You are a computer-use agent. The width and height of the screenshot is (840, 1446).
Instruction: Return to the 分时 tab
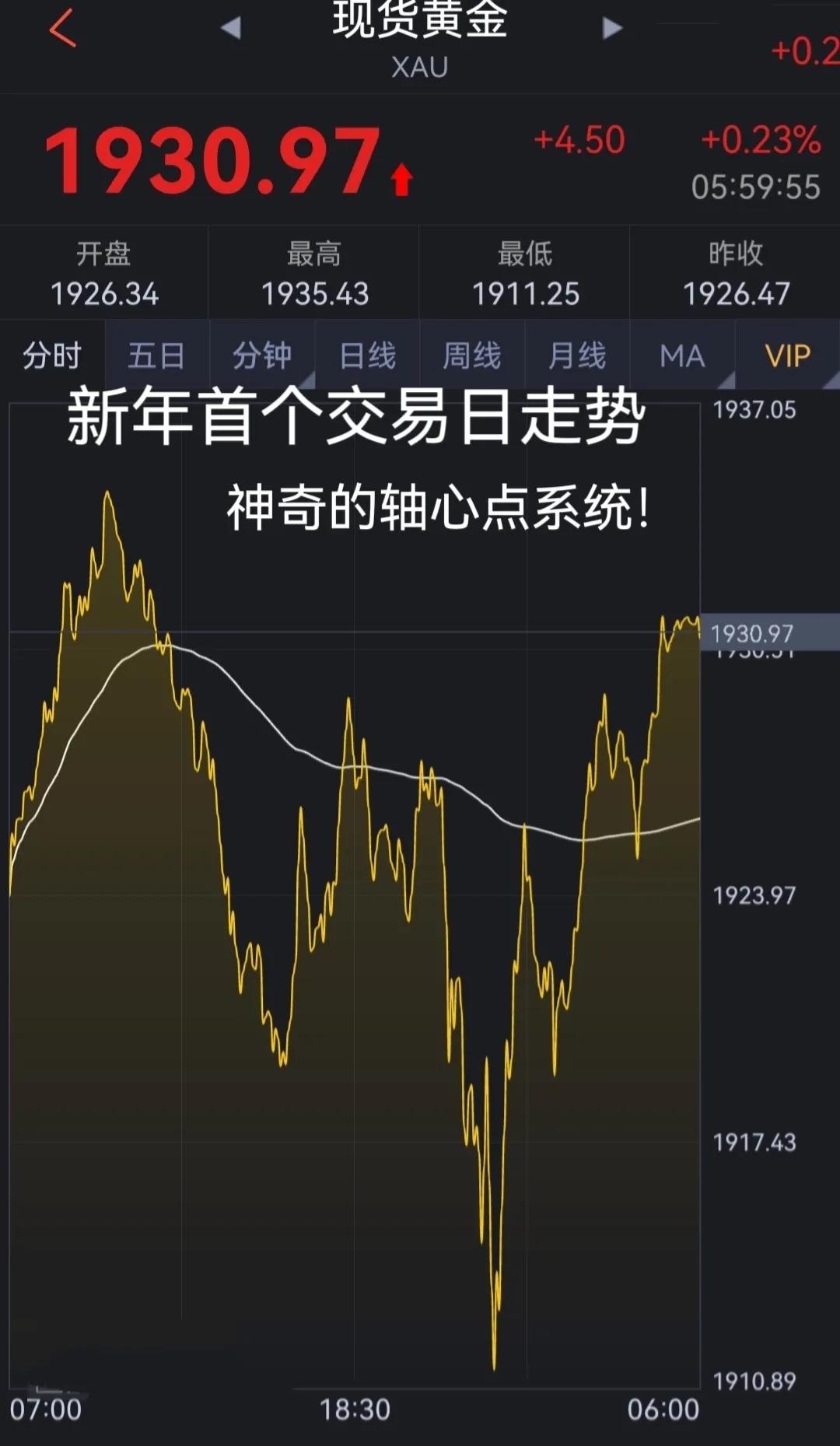52,355
